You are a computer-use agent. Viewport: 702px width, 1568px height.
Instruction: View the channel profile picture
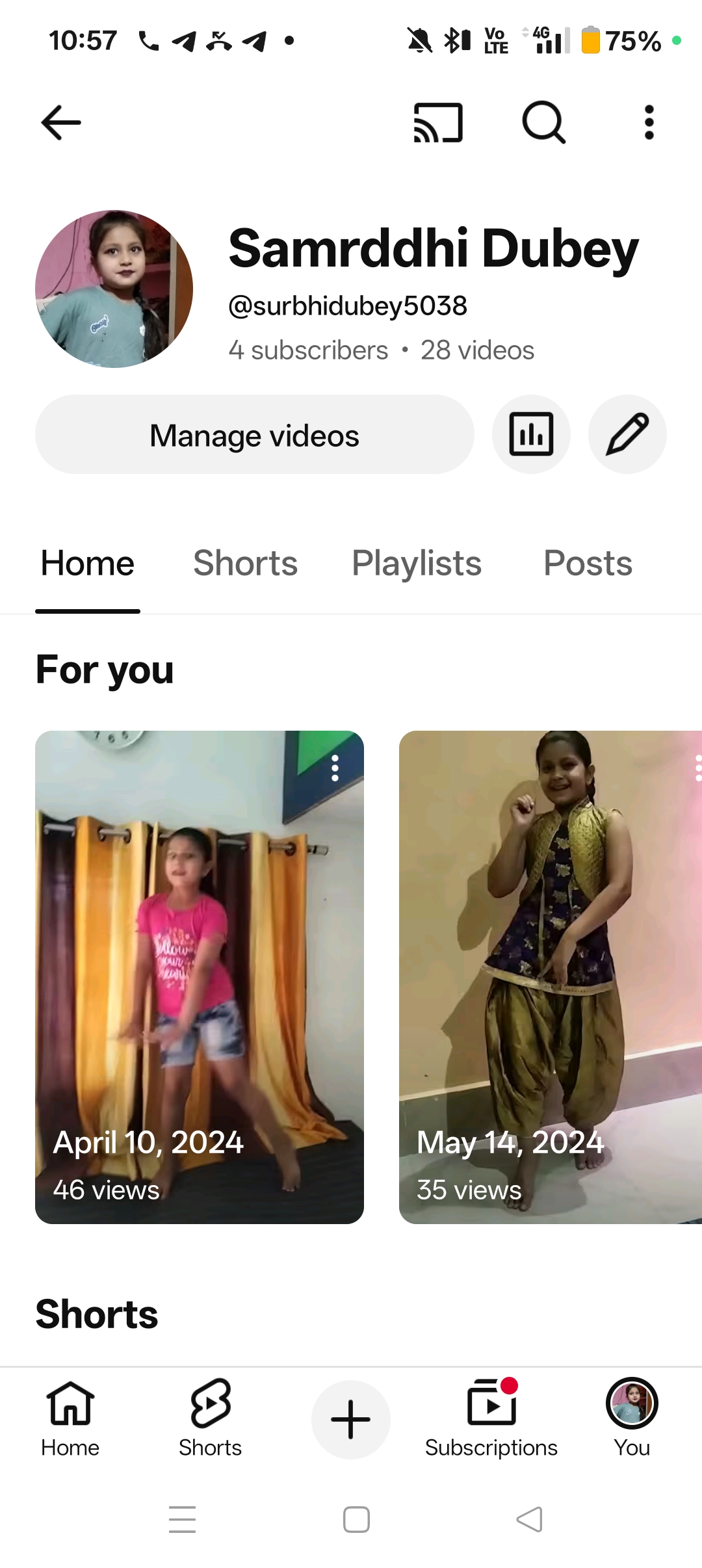pos(114,289)
